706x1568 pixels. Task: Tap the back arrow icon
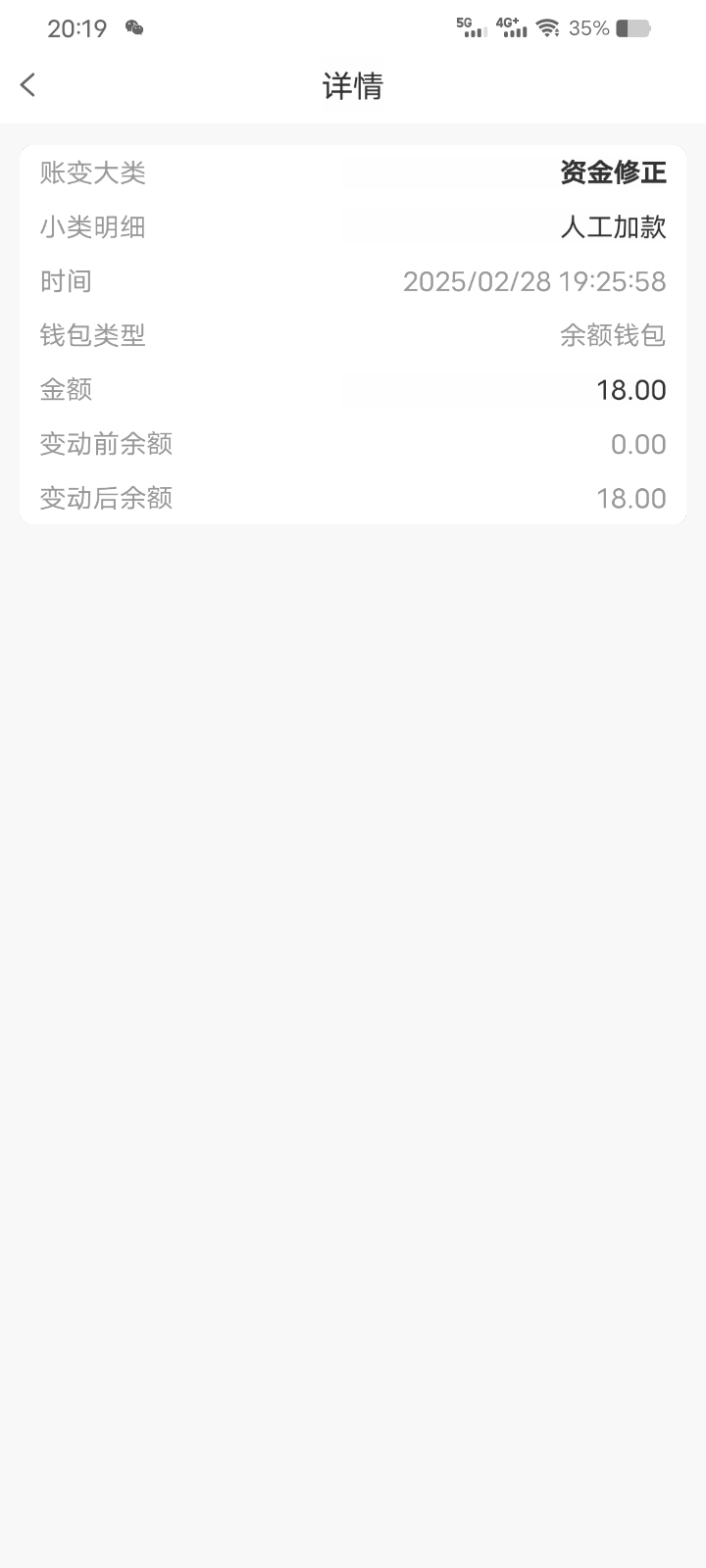[x=27, y=84]
